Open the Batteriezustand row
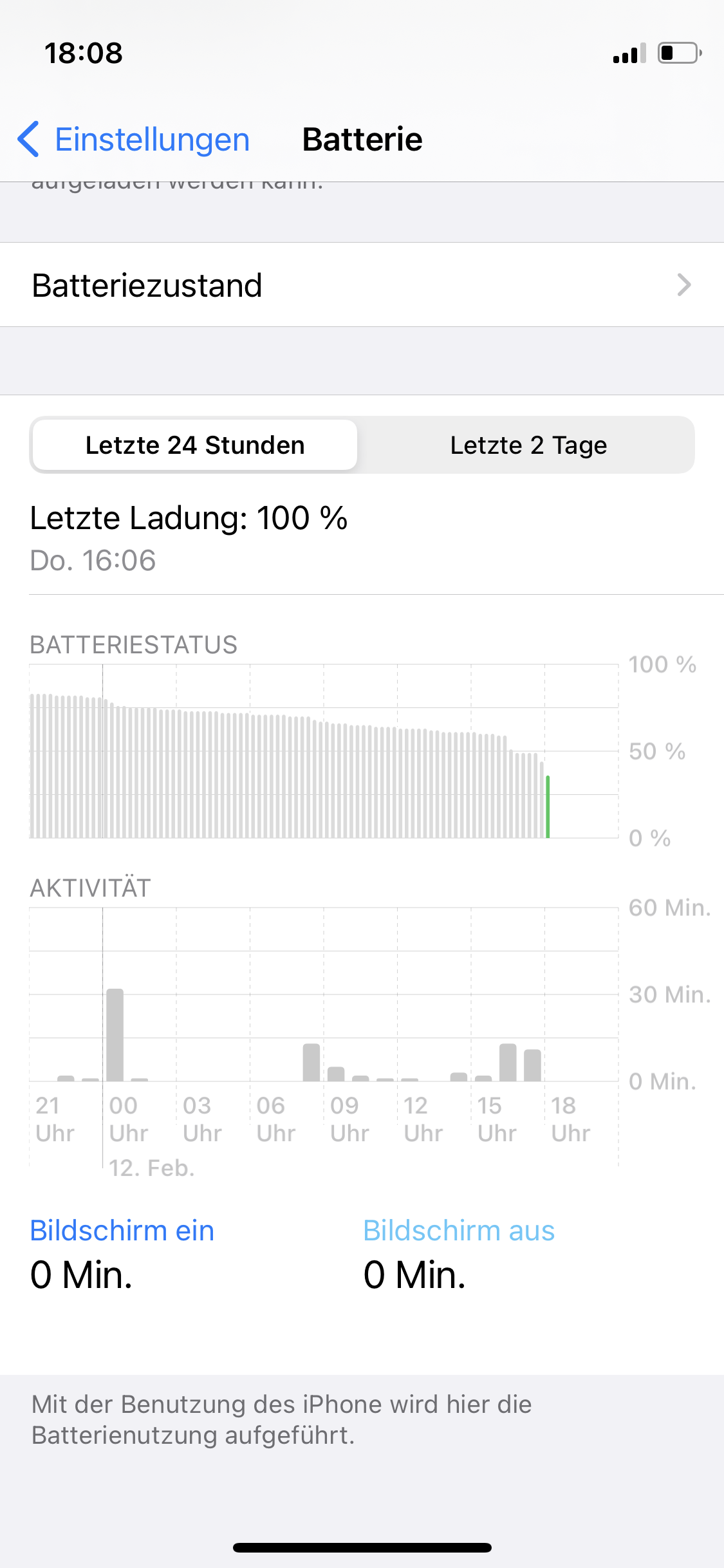 click(362, 285)
